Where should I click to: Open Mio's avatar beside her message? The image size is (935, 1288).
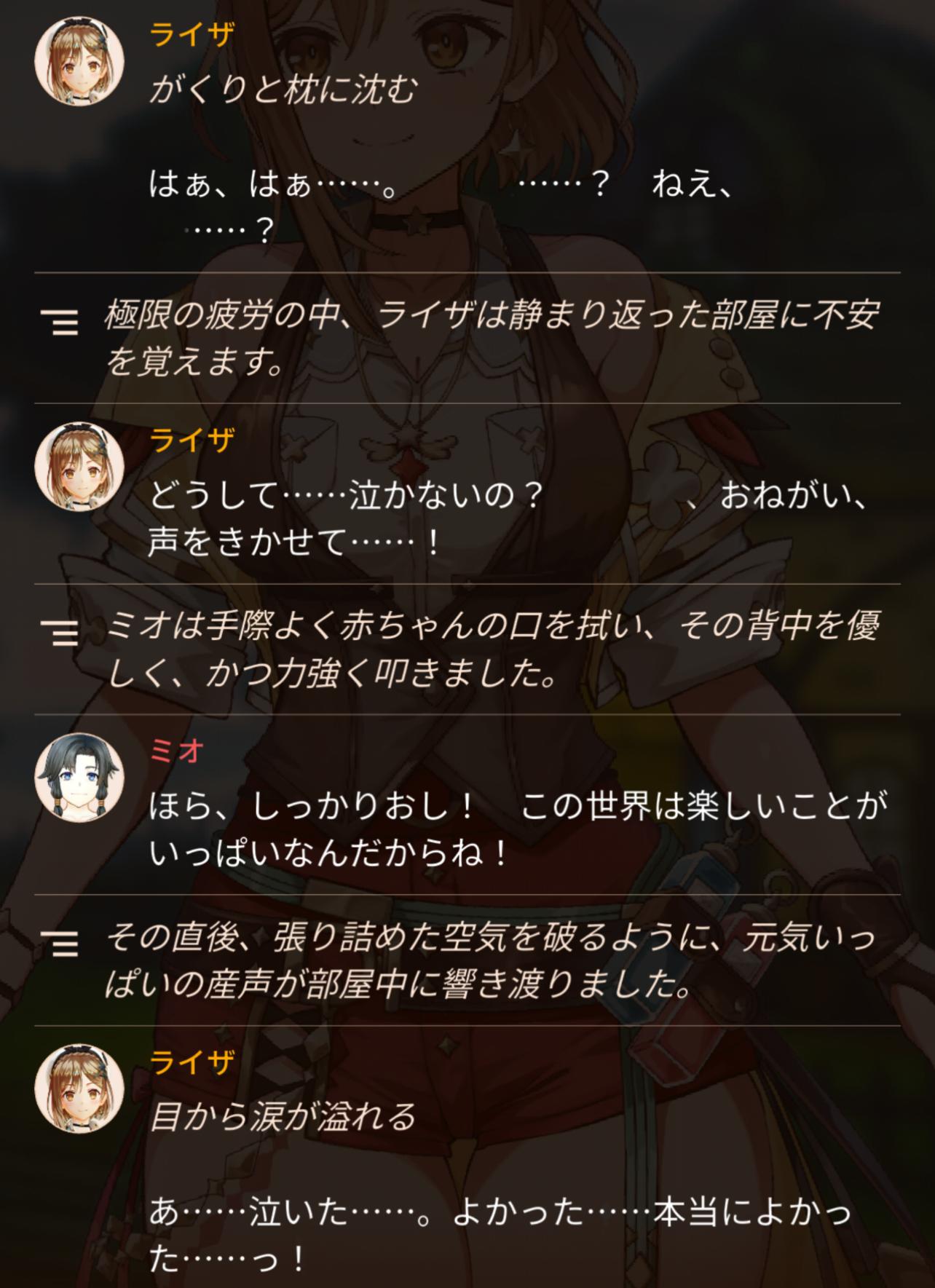pos(79,778)
